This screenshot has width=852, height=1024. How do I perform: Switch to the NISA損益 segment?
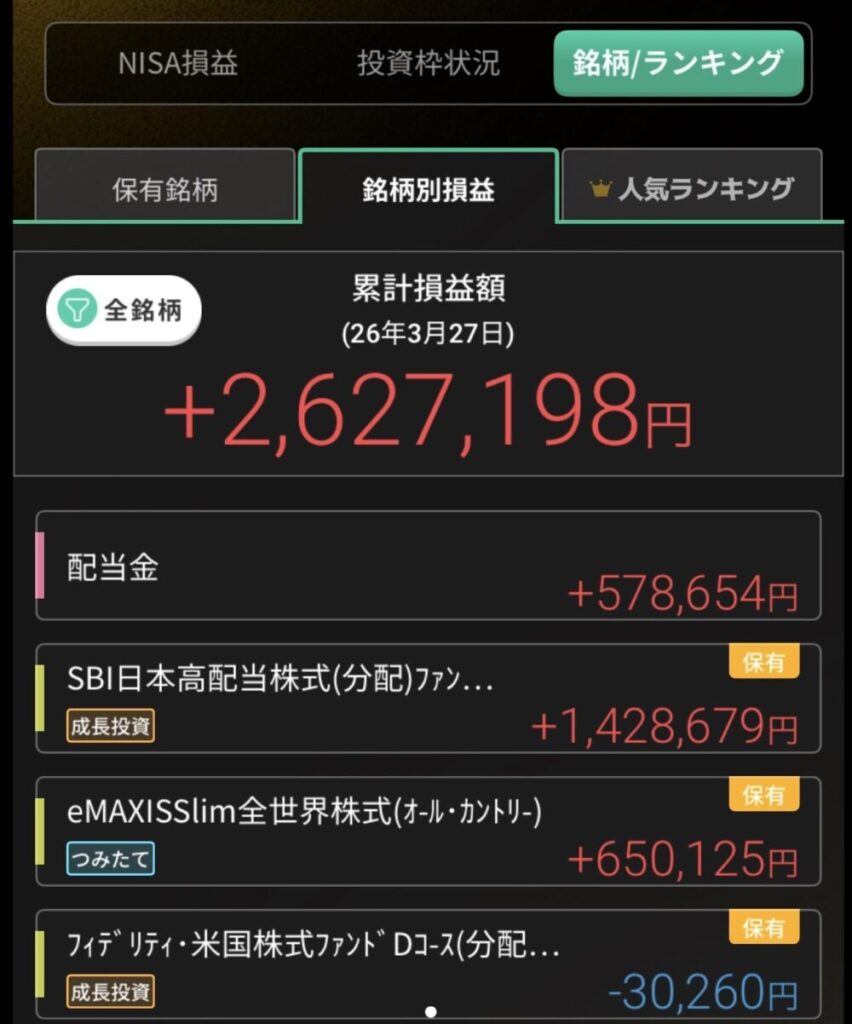[178, 64]
